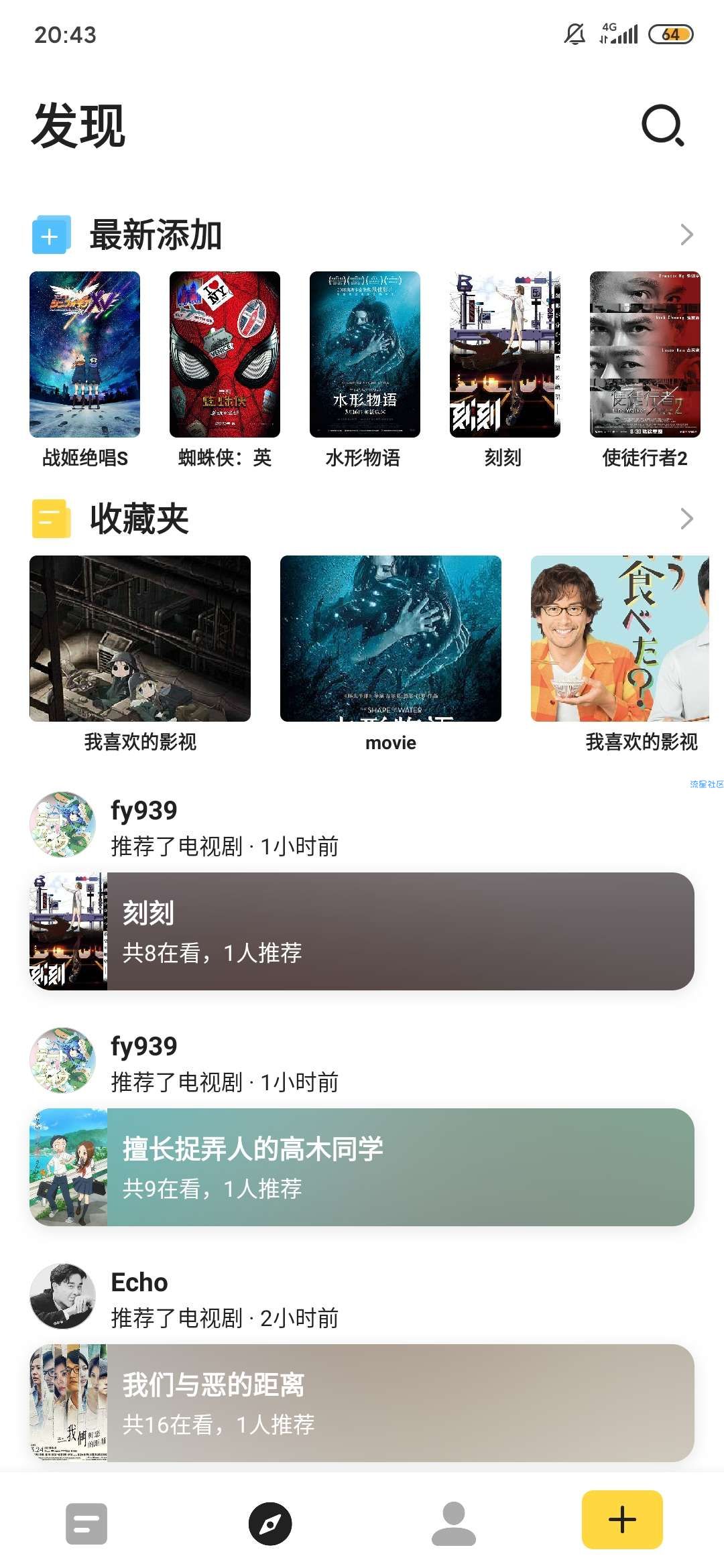
Task: Tap the yellow add button
Action: point(622,1520)
